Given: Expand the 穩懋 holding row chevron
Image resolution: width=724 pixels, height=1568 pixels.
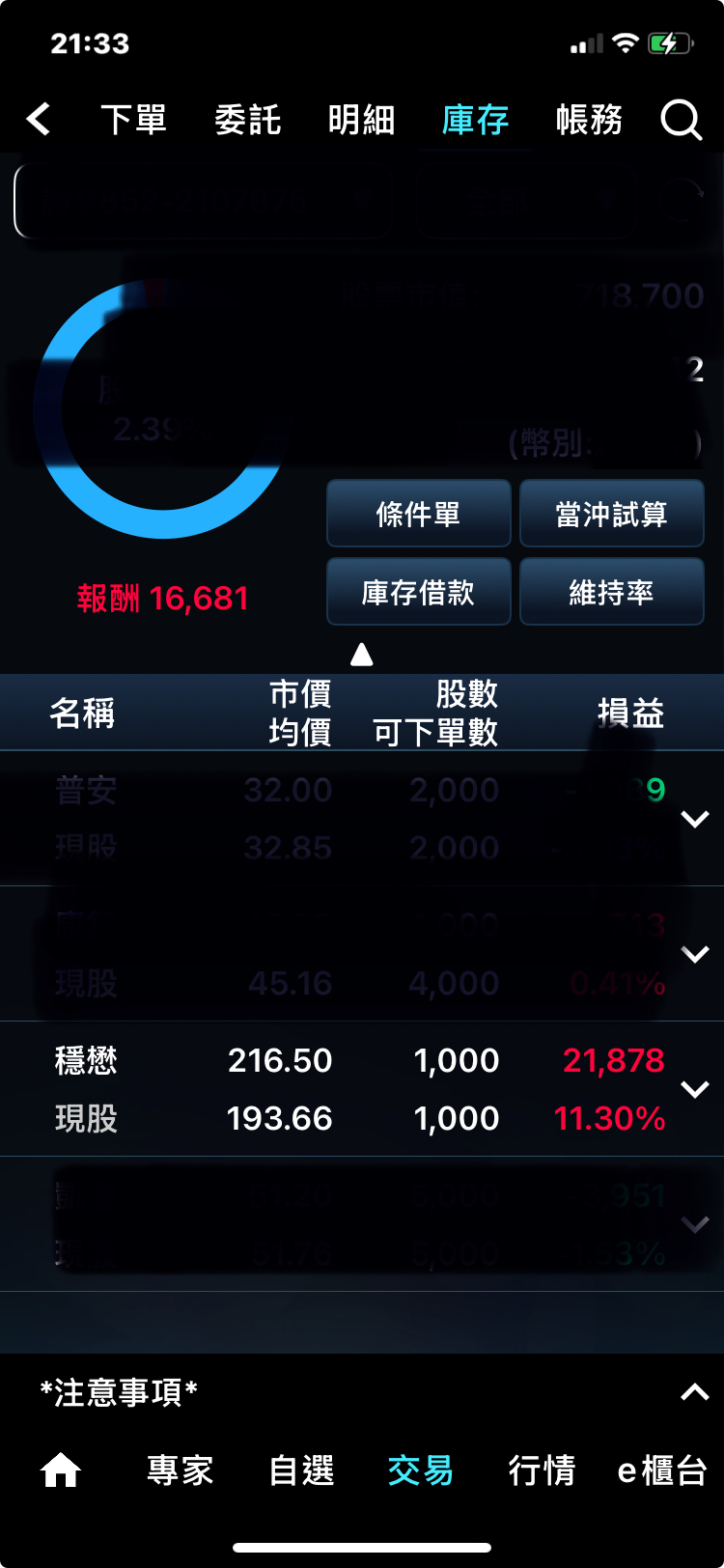Looking at the screenshot, I should (x=695, y=1089).
